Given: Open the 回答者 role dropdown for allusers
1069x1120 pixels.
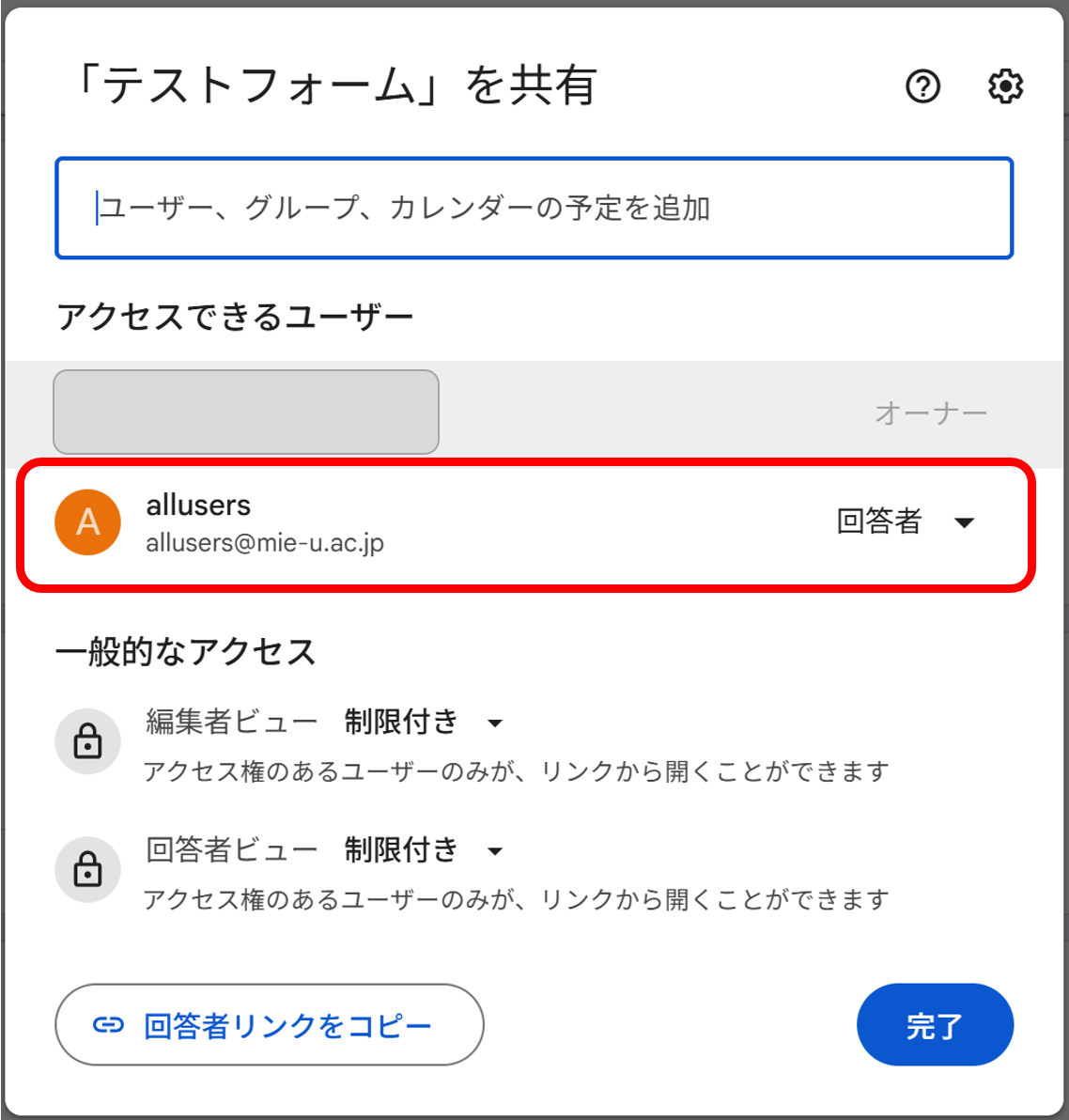Looking at the screenshot, I should (905, 521).
